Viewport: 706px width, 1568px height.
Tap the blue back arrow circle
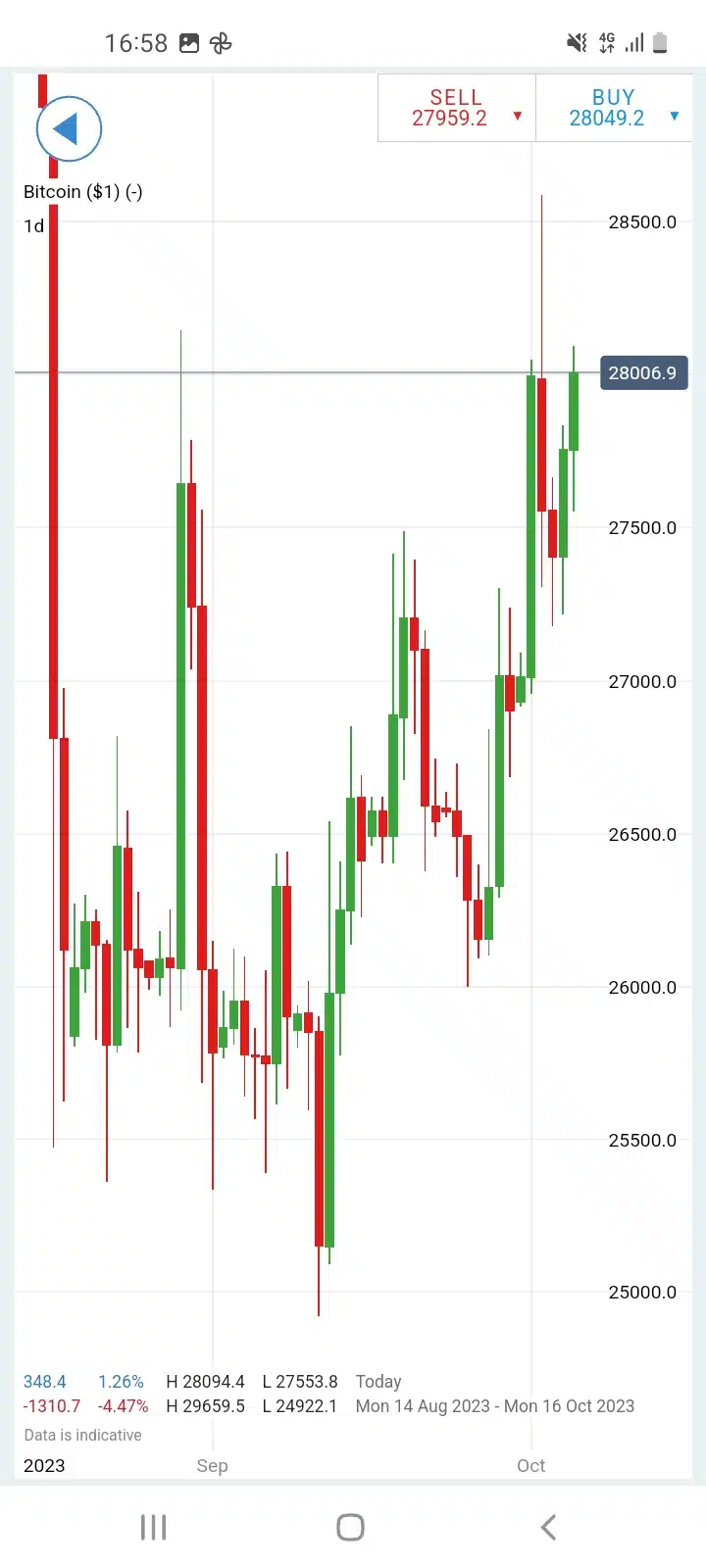69,128
